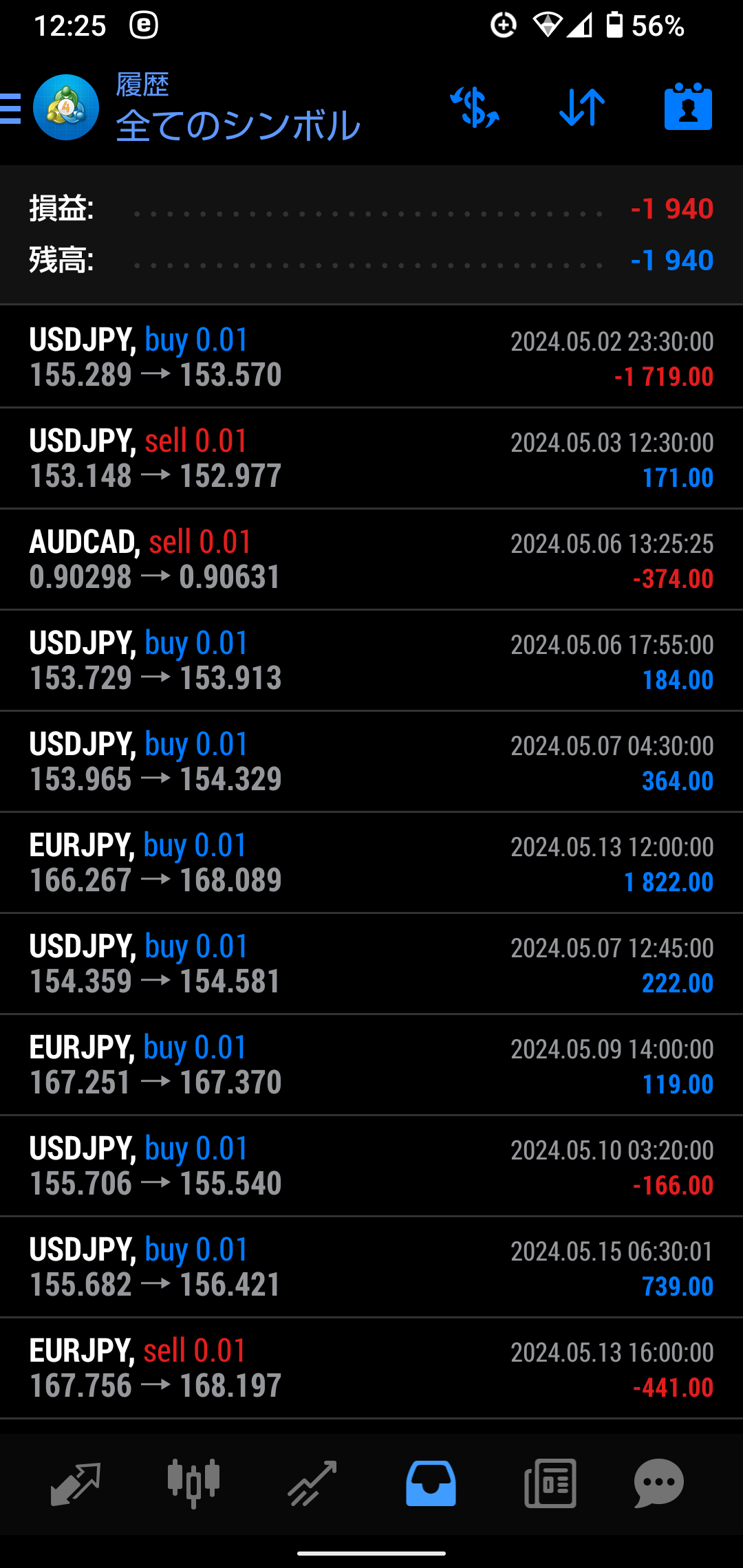This screenshot has height=1568, width=743.
Task: Select the USDJPY sell trade with 171.00 profit
Action: click(371, 458)
